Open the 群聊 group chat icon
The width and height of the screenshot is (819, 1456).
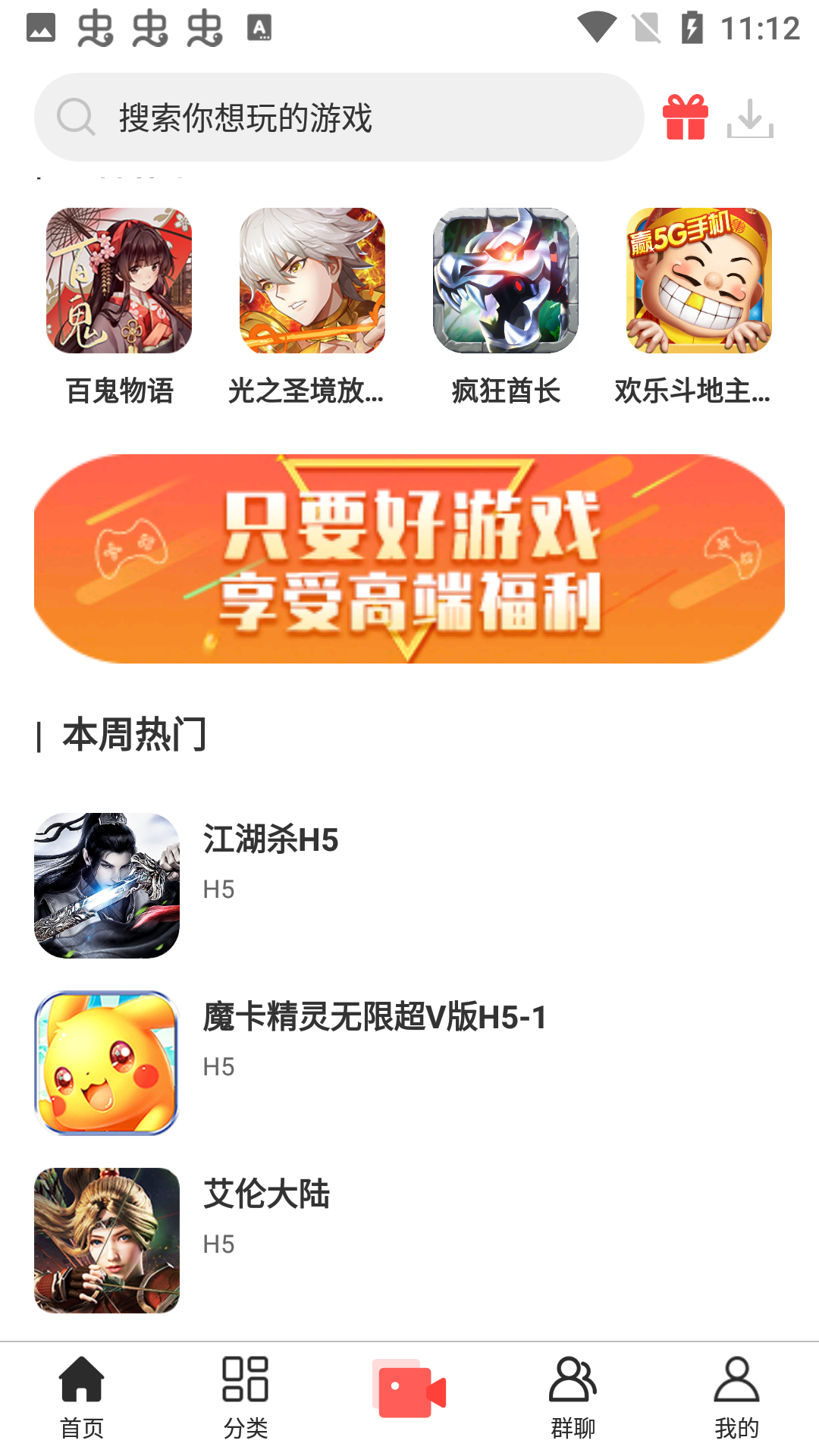(x=573, y=1386)
